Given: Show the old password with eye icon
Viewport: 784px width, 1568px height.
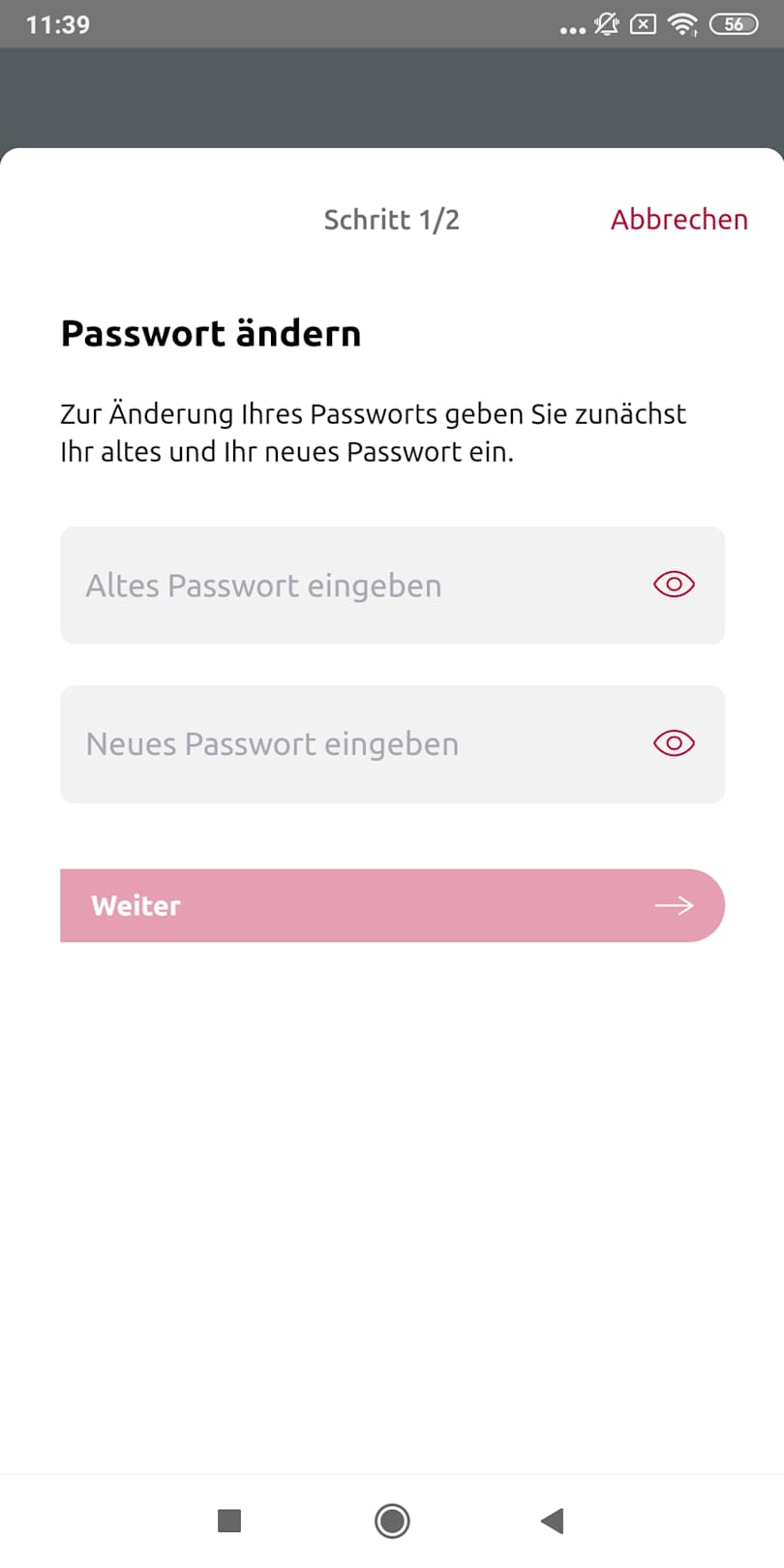Looking at the screenshot, I should (674, 585).
